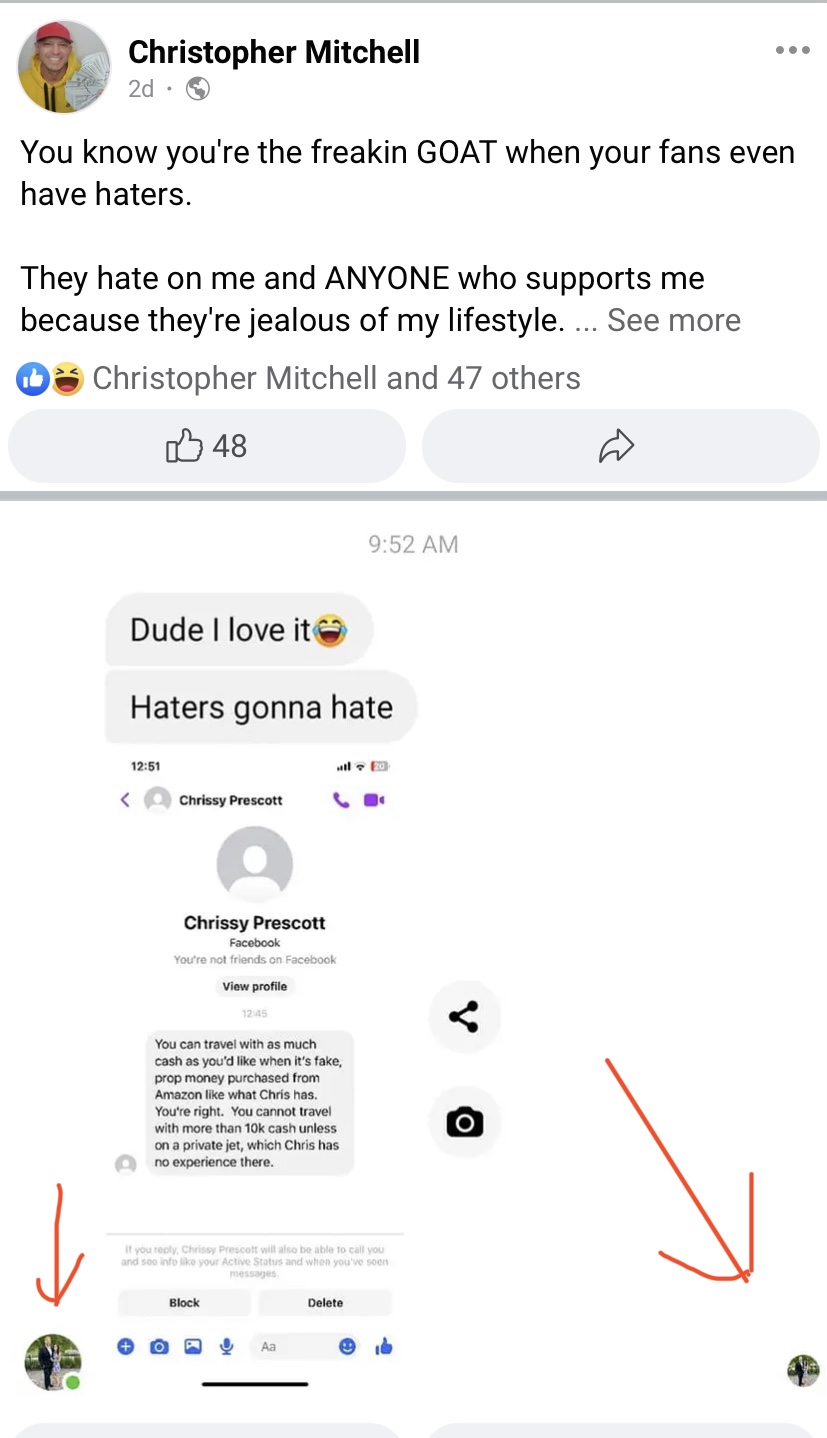Like Christopher Mitchell's post
The width and height of the screenshot is (827, 1438).
click(207, 446)
